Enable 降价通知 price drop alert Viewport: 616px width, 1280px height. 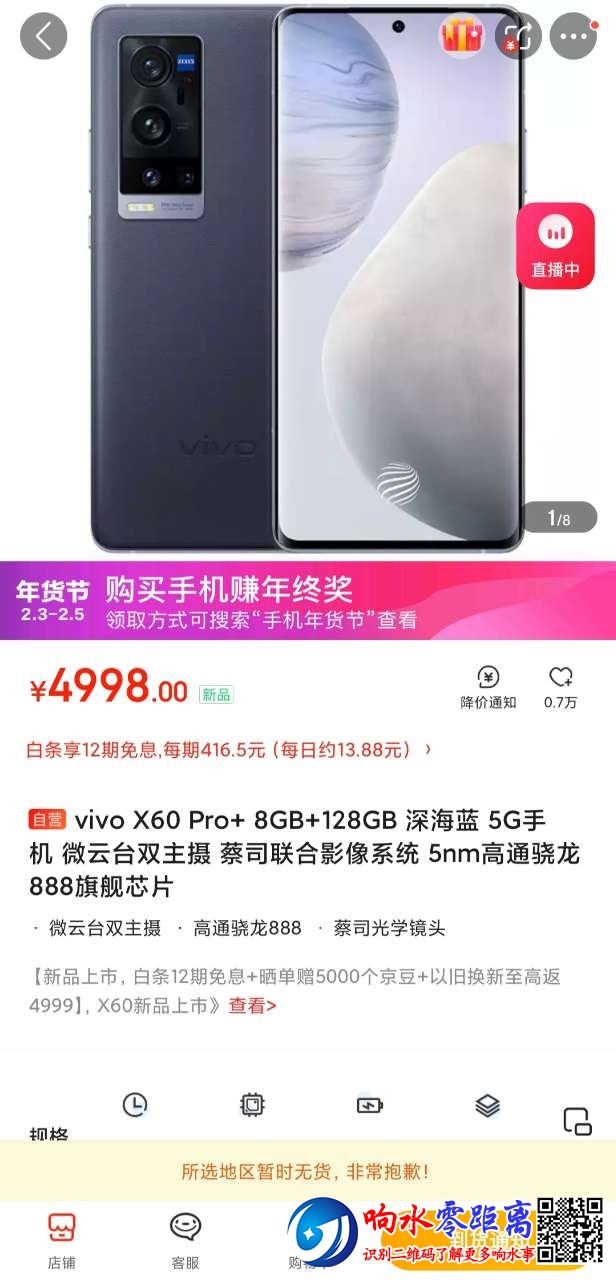pos(488,687)
